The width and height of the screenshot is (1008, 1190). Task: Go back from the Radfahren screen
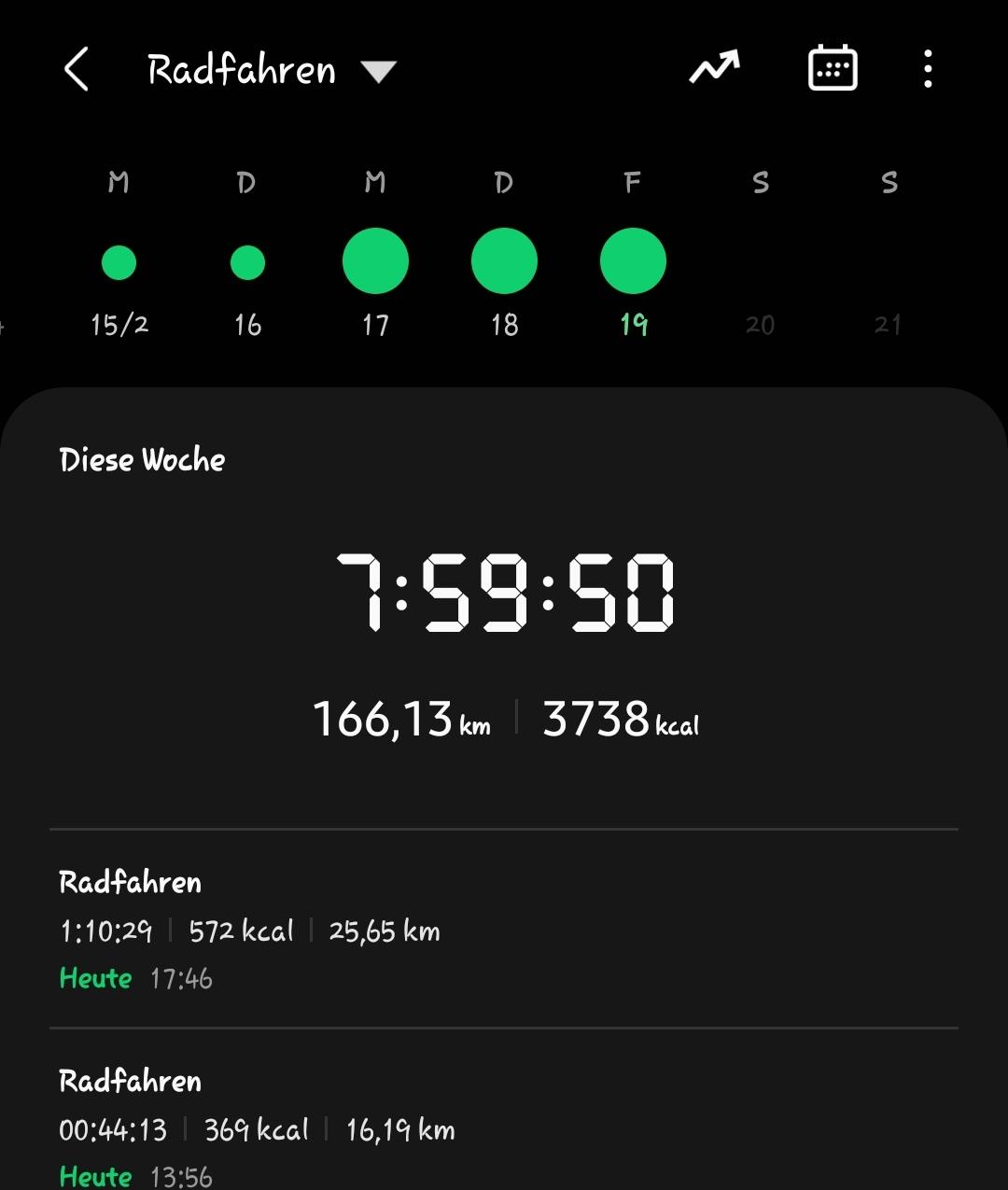pyautogui.click(x=77, y=70)
